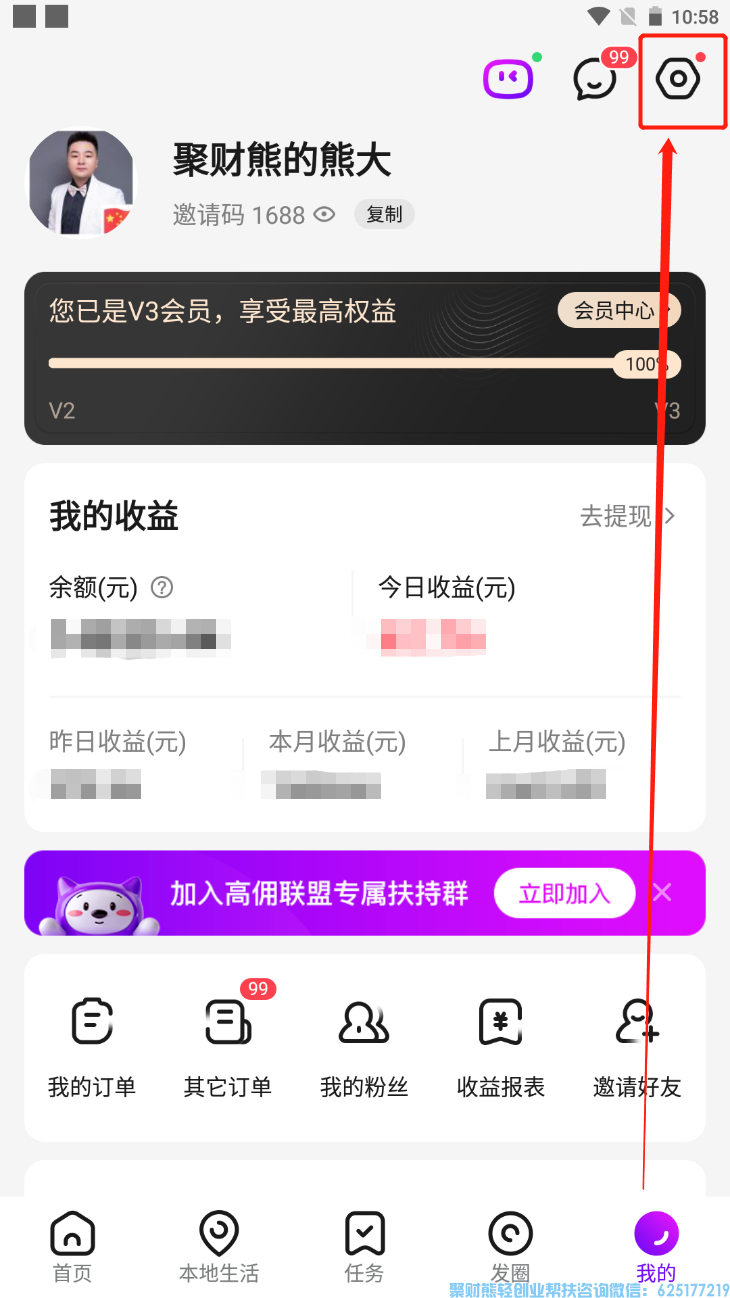Open the settings hexagon icon

[679, 79]
